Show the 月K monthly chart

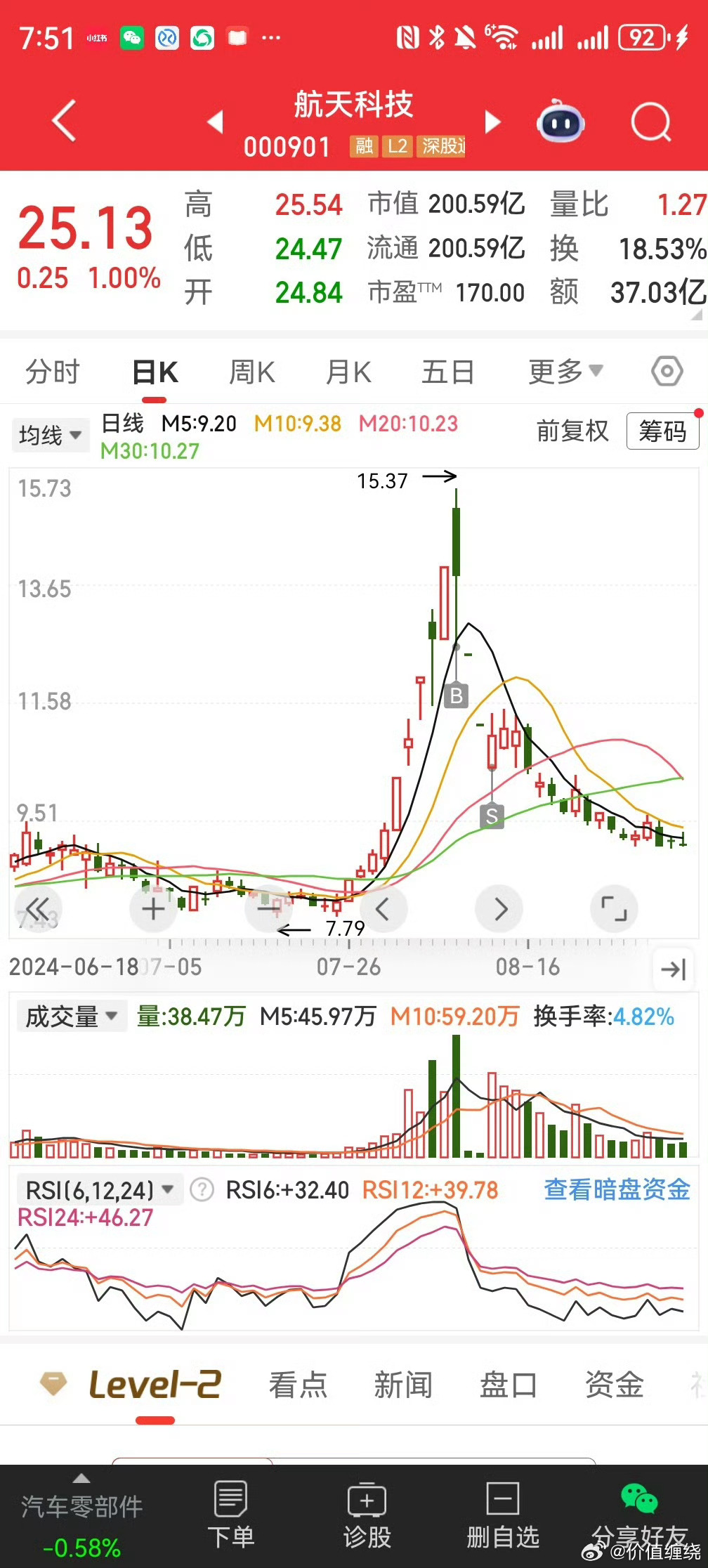click(349, 372)
